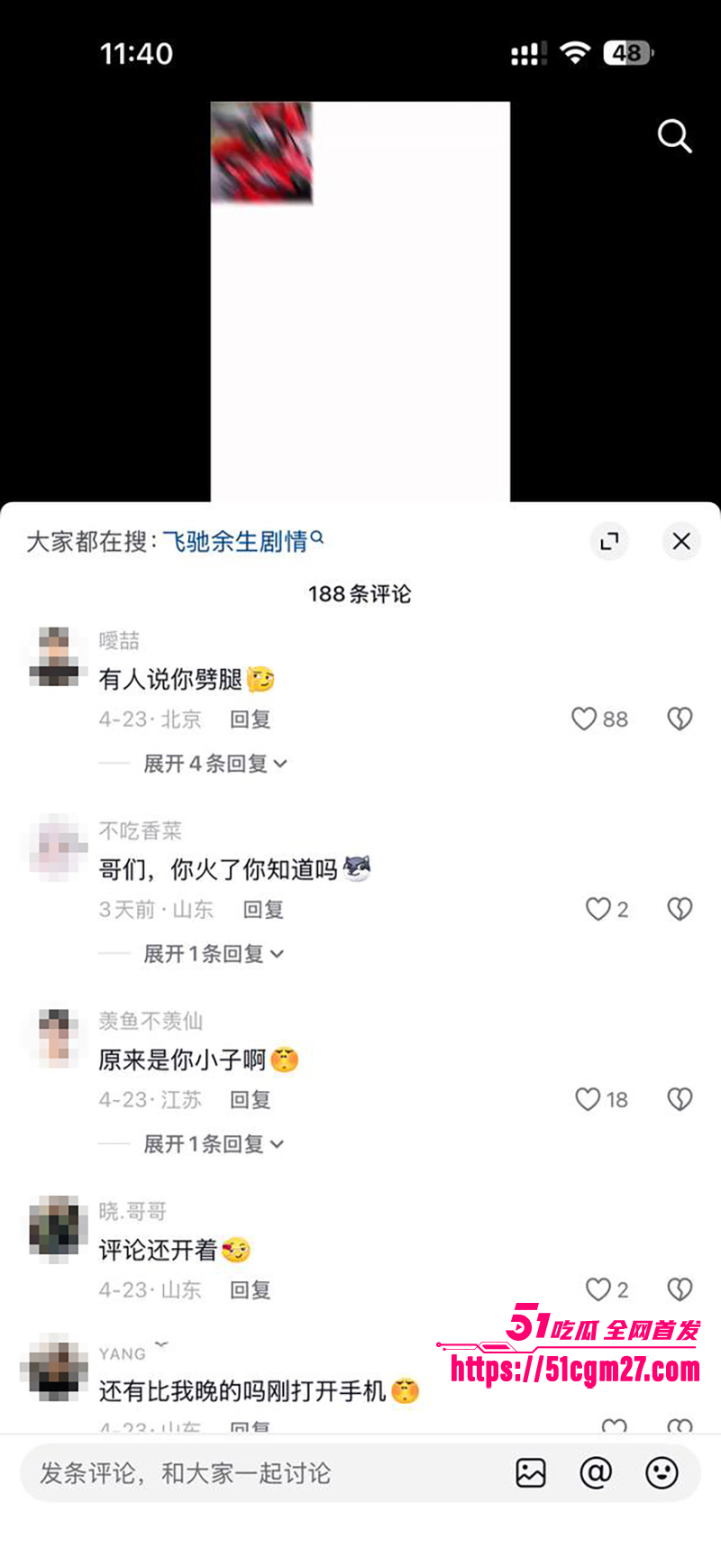Click the picture icon to attach an image

coord(532,1472)
